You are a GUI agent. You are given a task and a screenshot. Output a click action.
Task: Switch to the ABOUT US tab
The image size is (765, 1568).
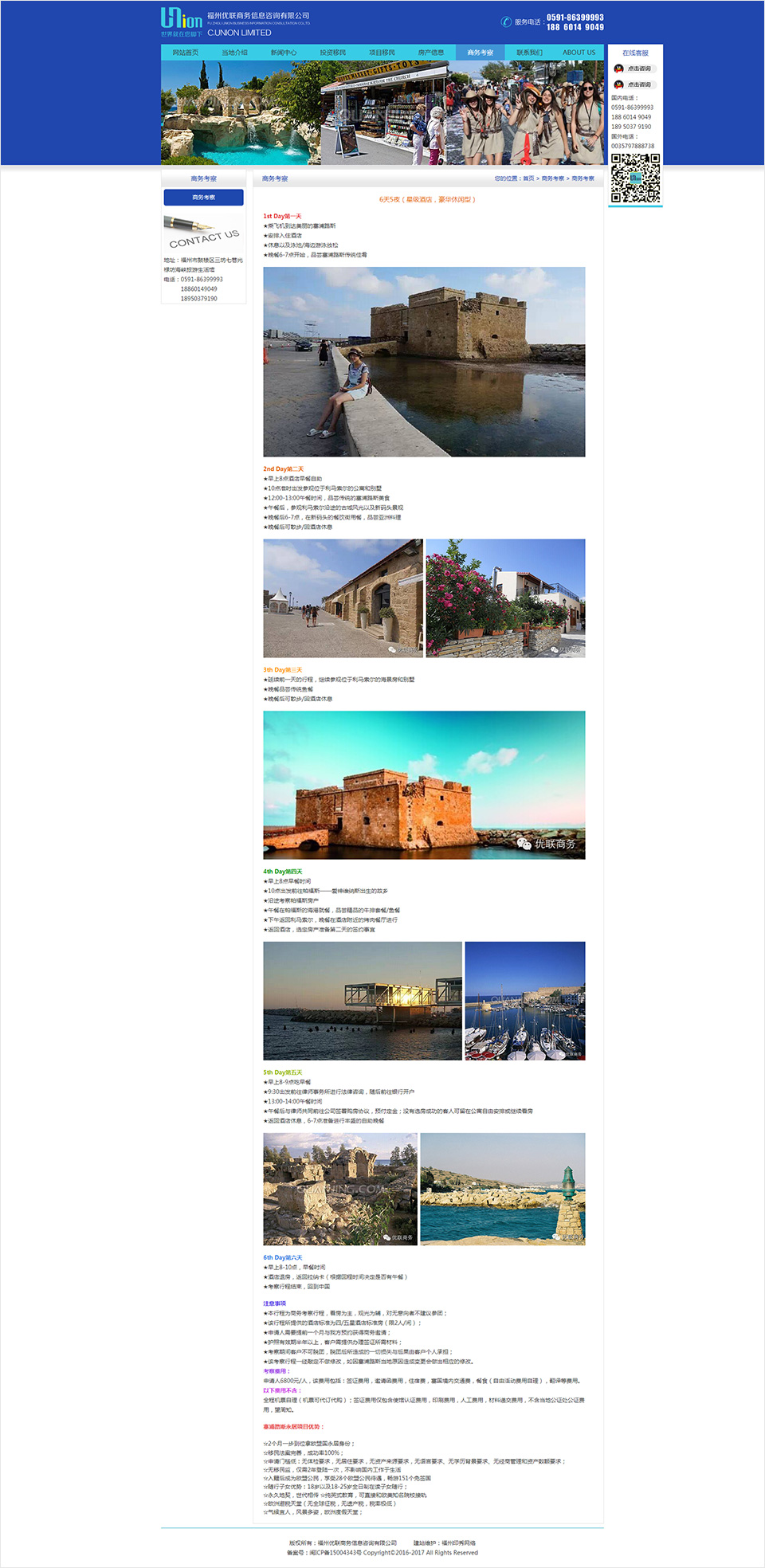[579, 53]
